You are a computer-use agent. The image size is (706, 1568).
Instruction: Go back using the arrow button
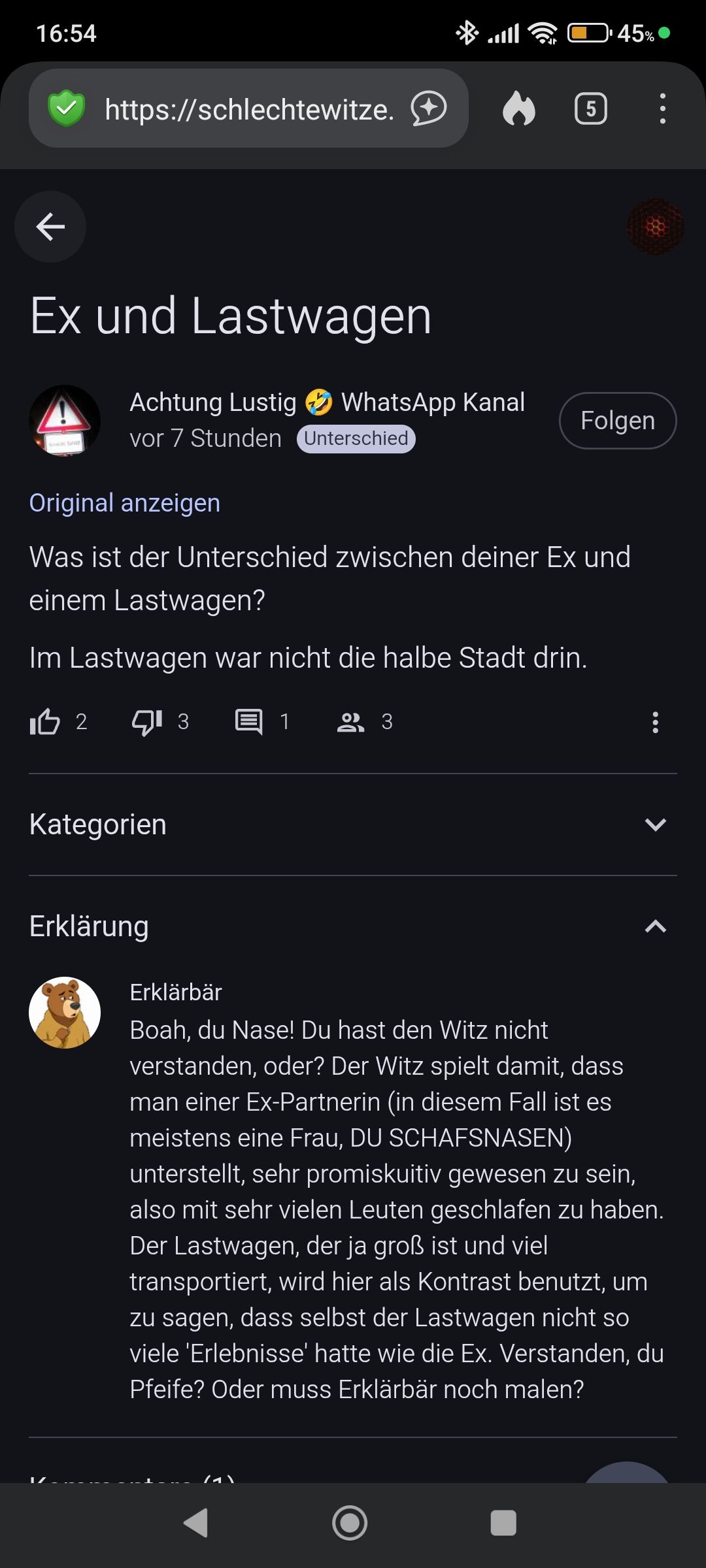50,227
